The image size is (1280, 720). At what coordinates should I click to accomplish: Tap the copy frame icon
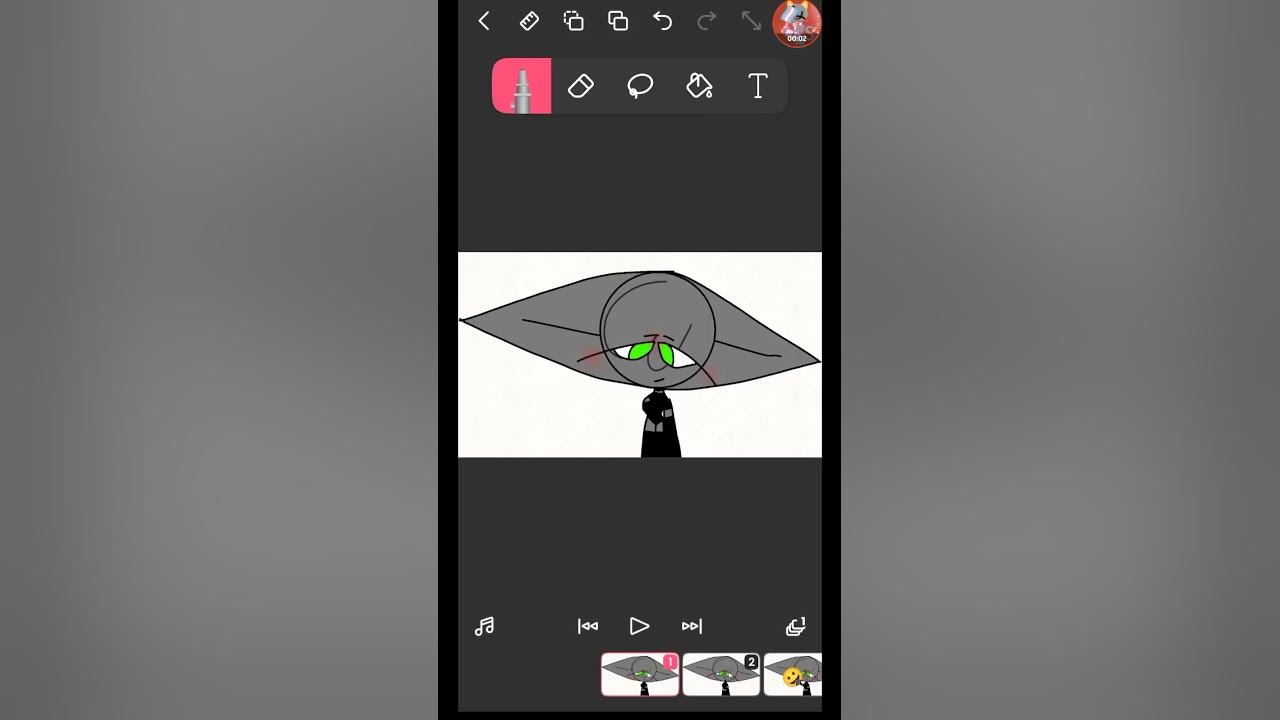tap(573, 21)
